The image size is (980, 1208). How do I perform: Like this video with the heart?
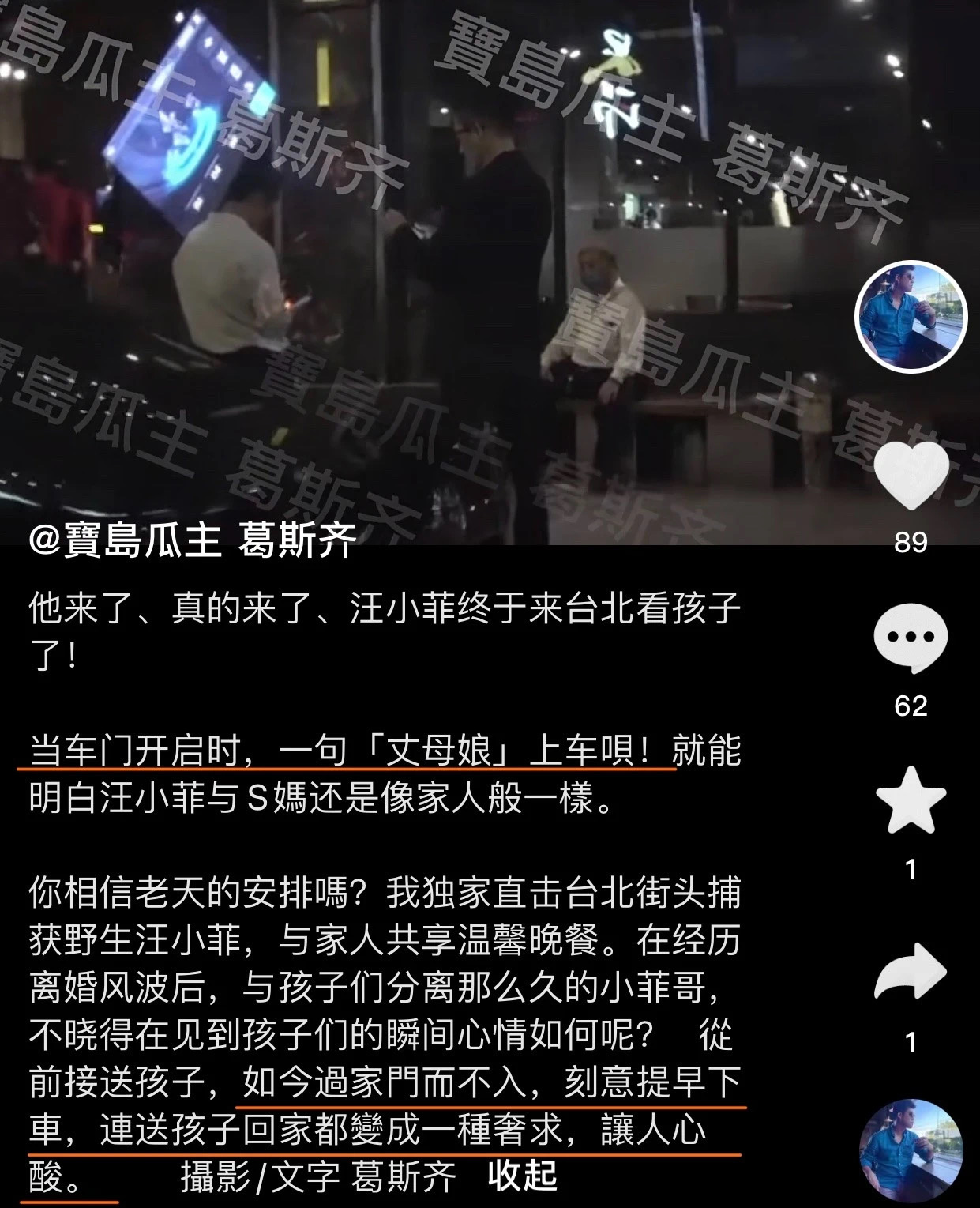coord(912,476)
